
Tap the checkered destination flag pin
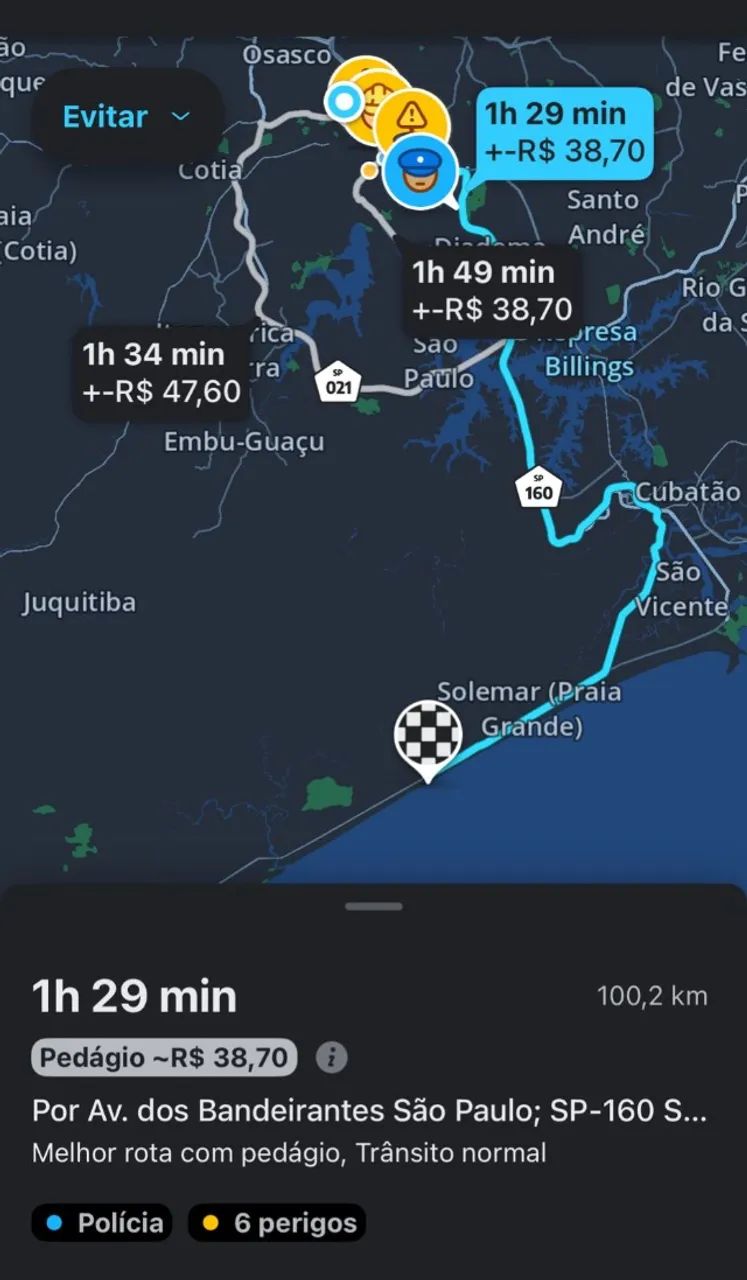pos(428,736)
